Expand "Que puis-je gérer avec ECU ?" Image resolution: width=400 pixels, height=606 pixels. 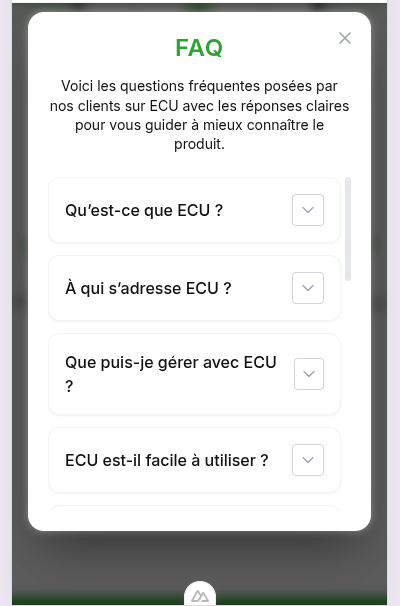point(308,374)
